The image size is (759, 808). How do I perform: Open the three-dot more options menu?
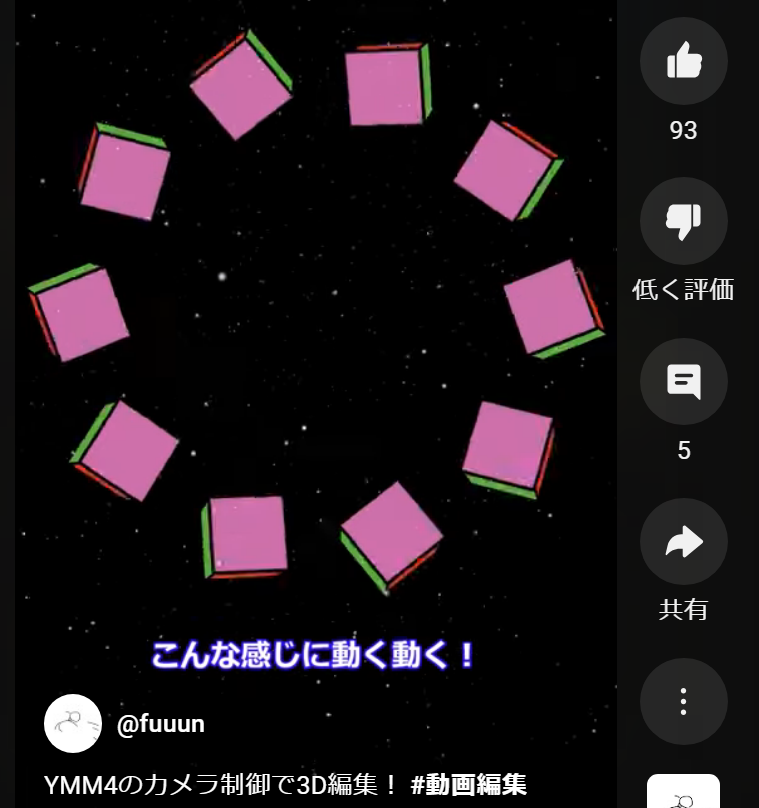(683, 701)
